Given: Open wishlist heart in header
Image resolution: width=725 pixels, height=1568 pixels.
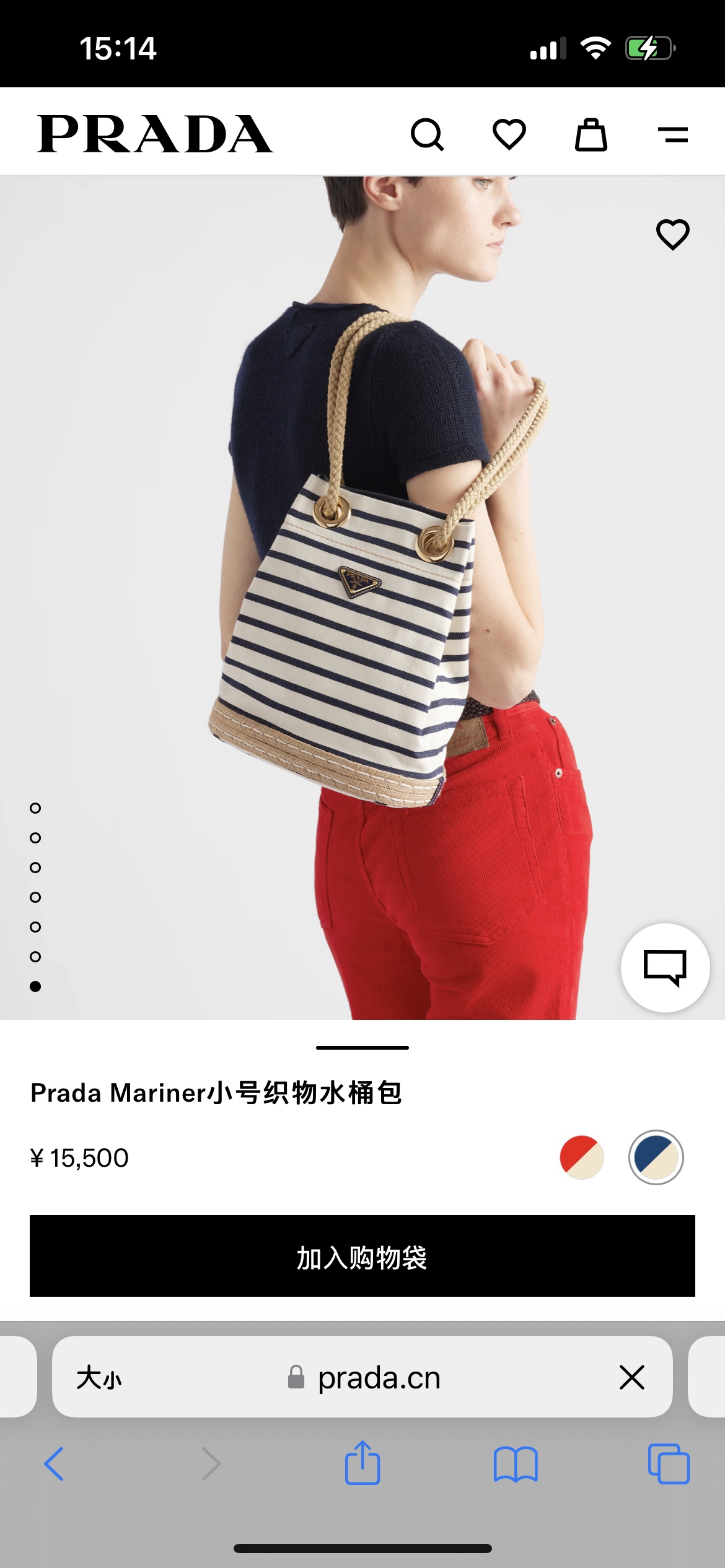Looking at the screenshot, I should [509, 134].
